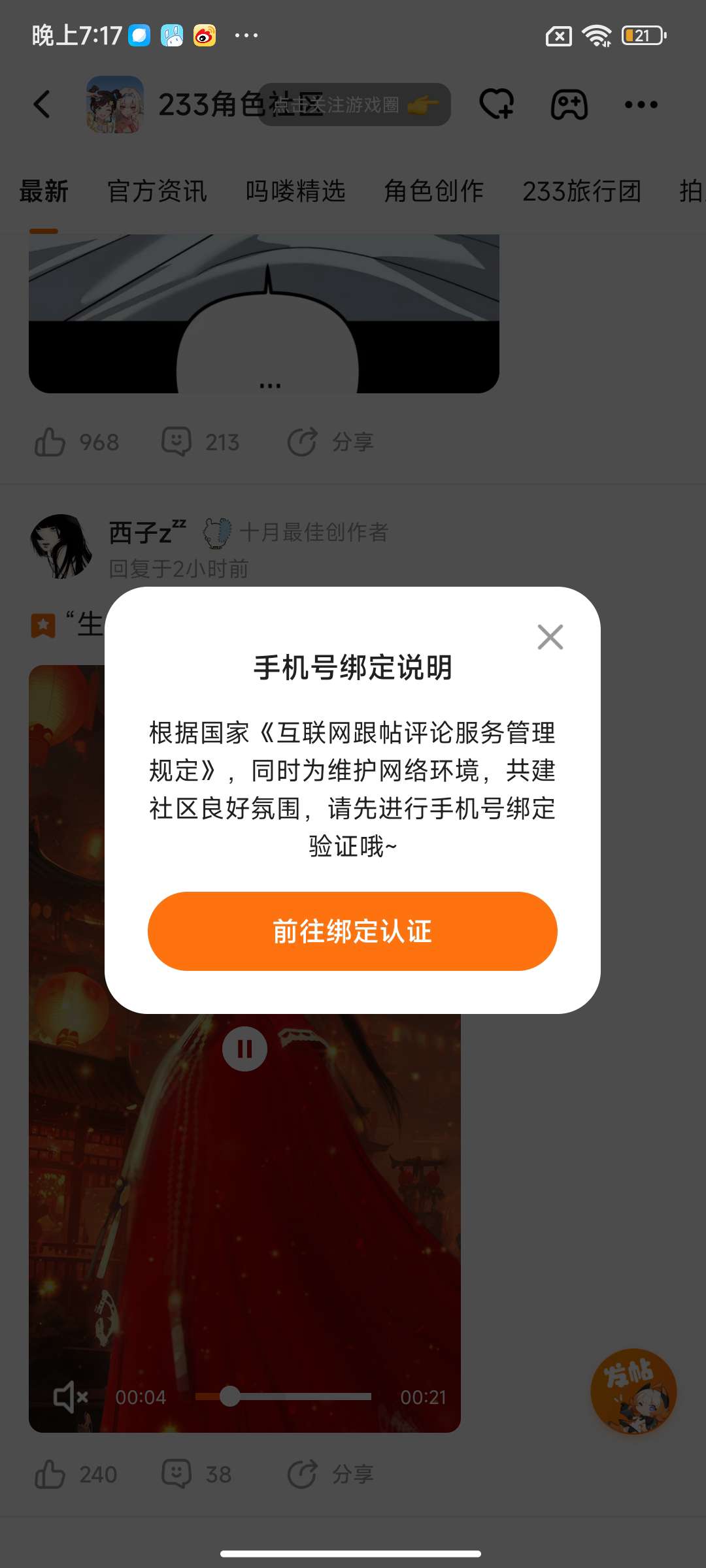Image resolution: width=706 pixels, height=1568 pixels.
Task: Open the 角色创作 tab
Action: pyautogui.click(x=433, y=191)
